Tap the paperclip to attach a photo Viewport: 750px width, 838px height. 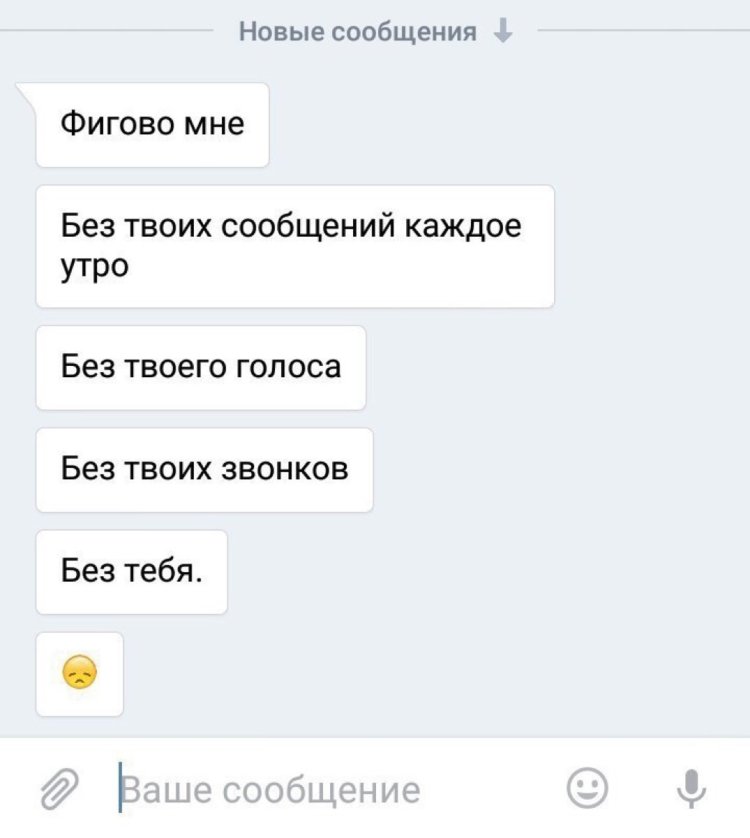click(x=55, y=789)
